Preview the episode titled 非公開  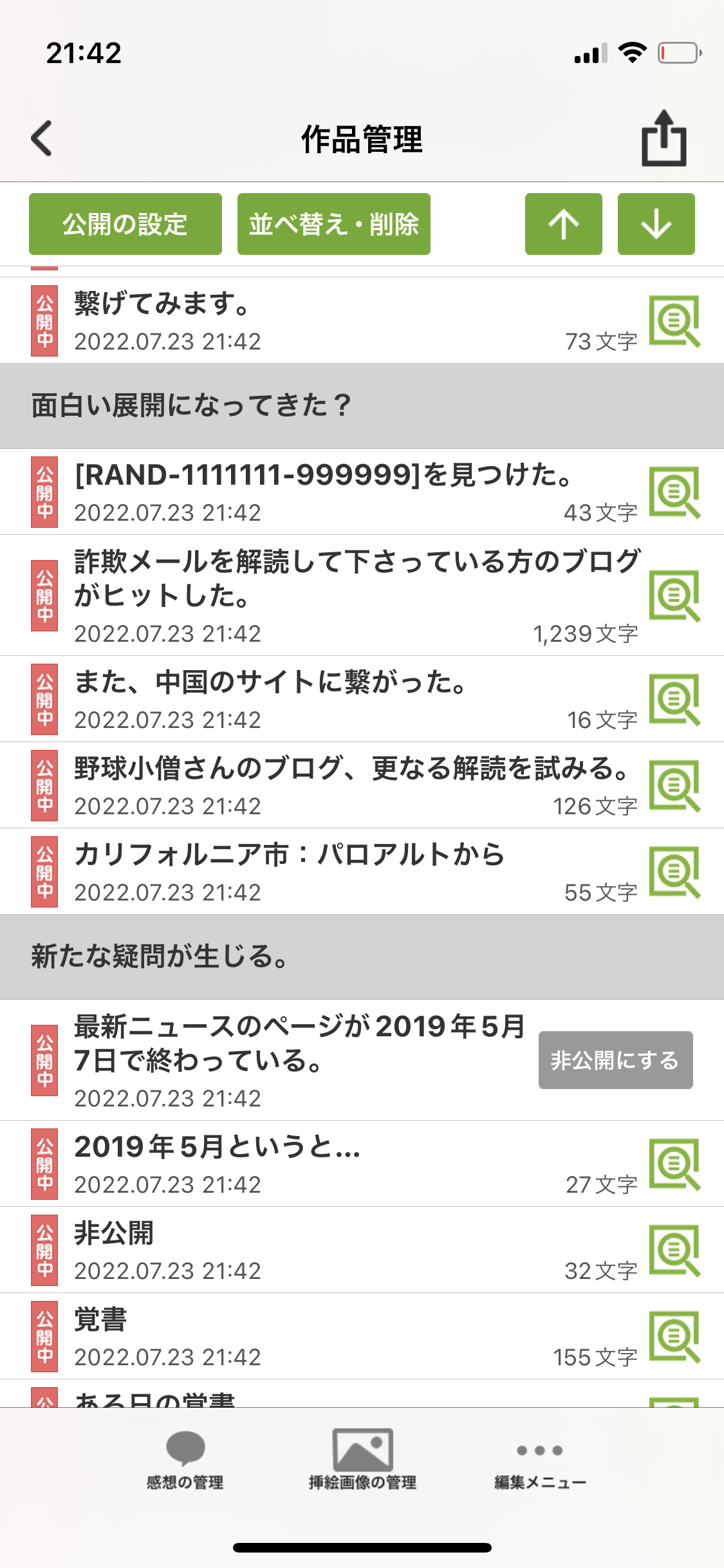[674, 1251]
